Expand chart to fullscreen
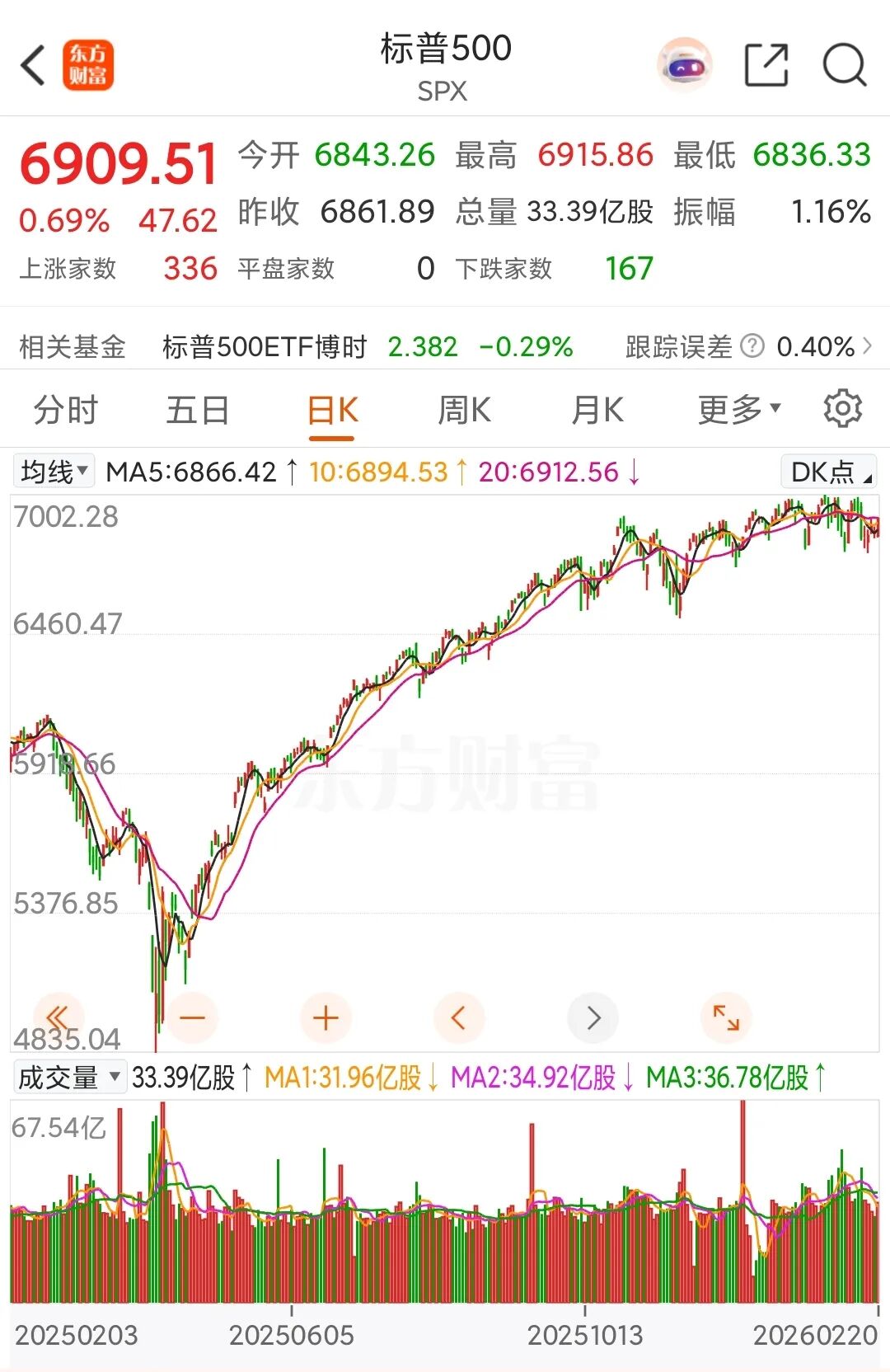 coord(725,1018)
